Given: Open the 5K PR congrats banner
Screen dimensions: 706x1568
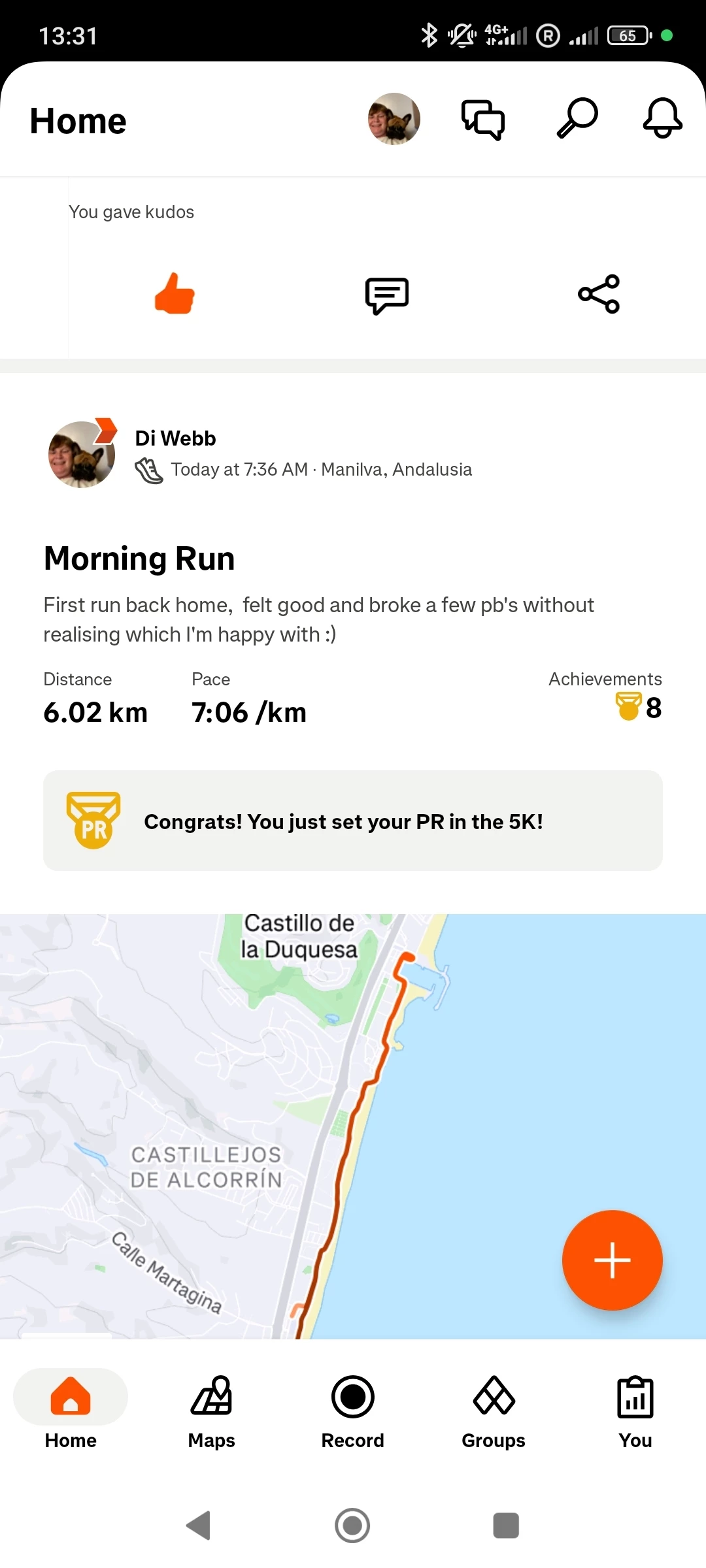Looking at the screenshot, I should click(353, 821).
